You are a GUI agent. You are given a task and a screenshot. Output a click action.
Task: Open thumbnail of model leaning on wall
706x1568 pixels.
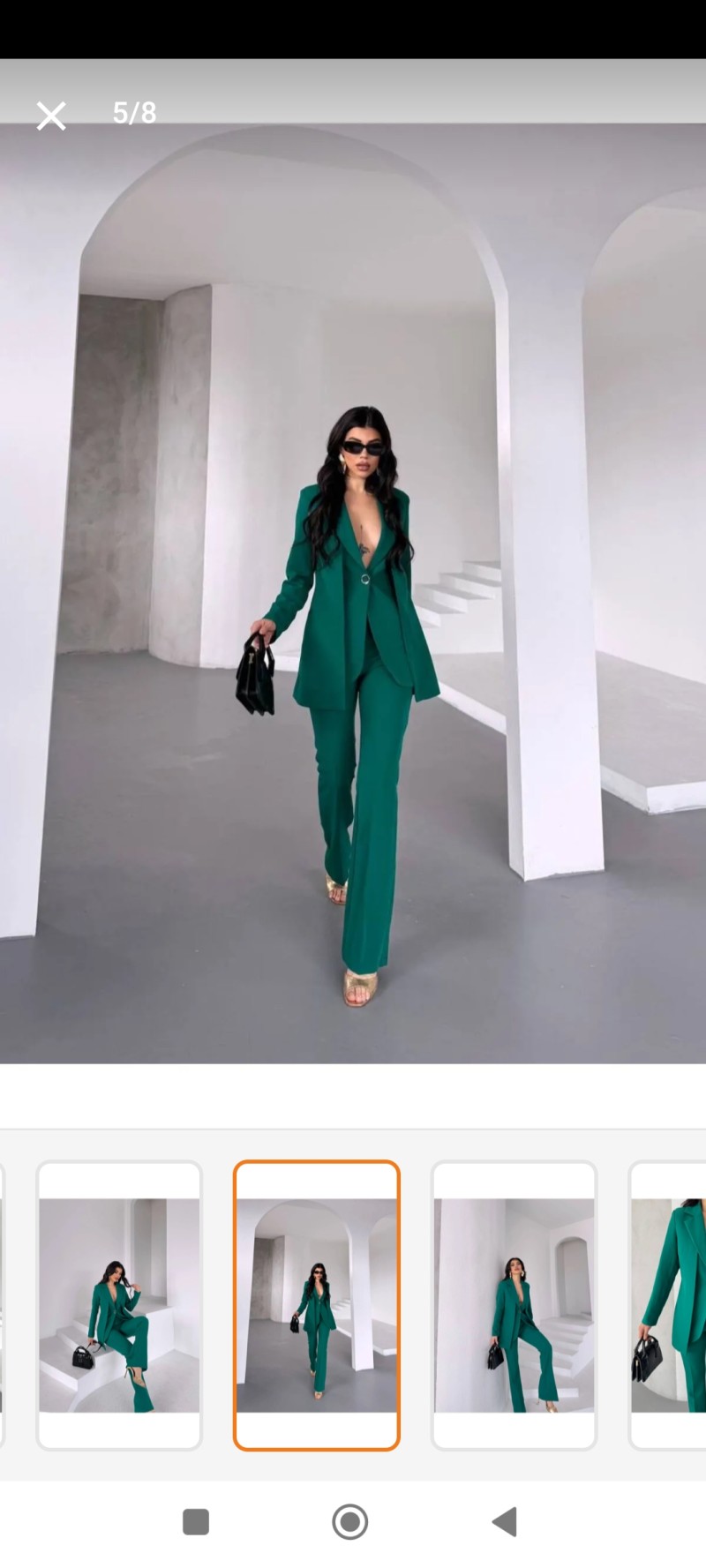coord(514,1305)
